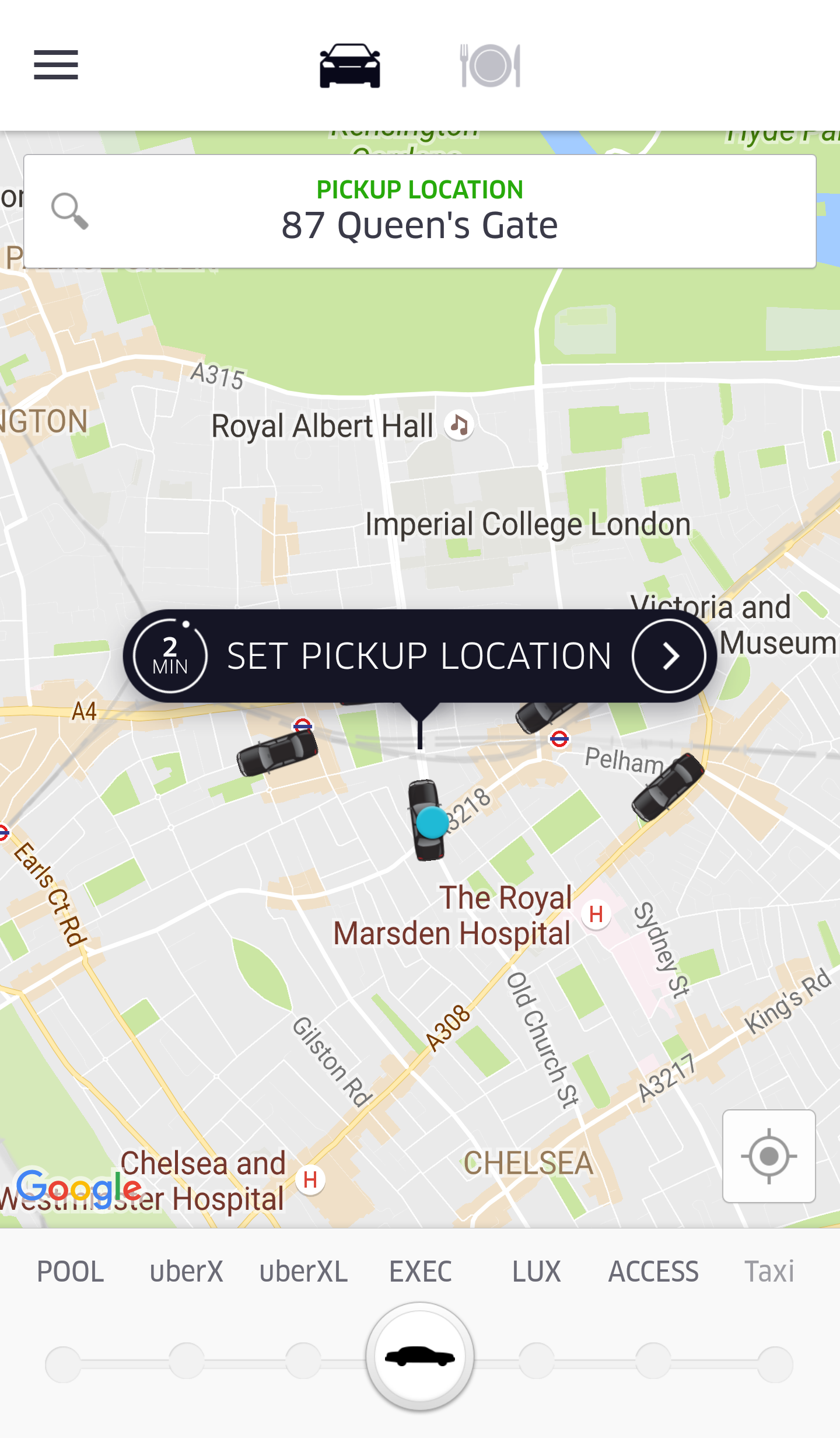Viewport: 840px width, 1438px height.
Task: Switch to the LUX ride type
Action: (536, 1271)
